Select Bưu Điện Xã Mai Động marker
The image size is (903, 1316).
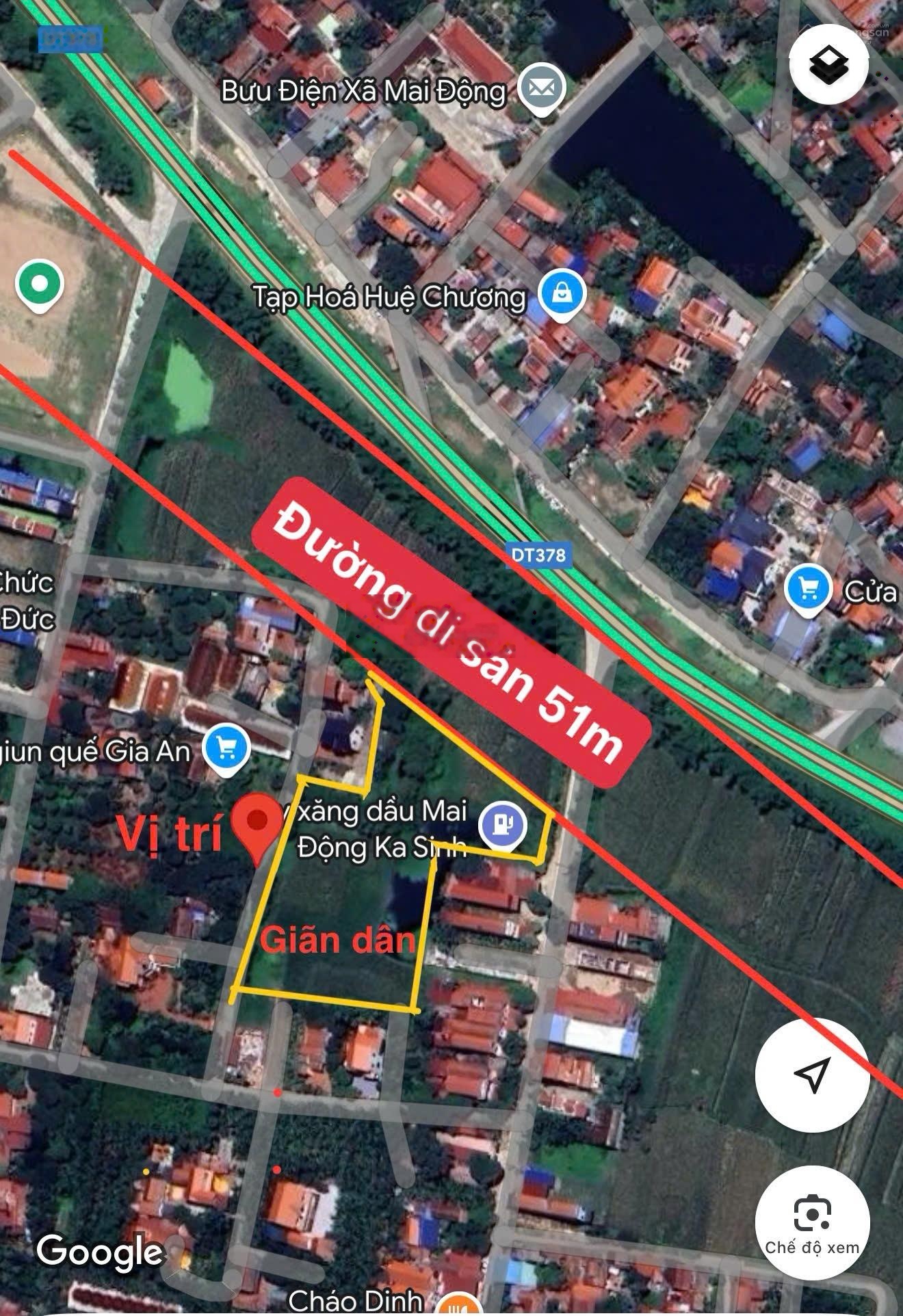(x=541, y=89)
